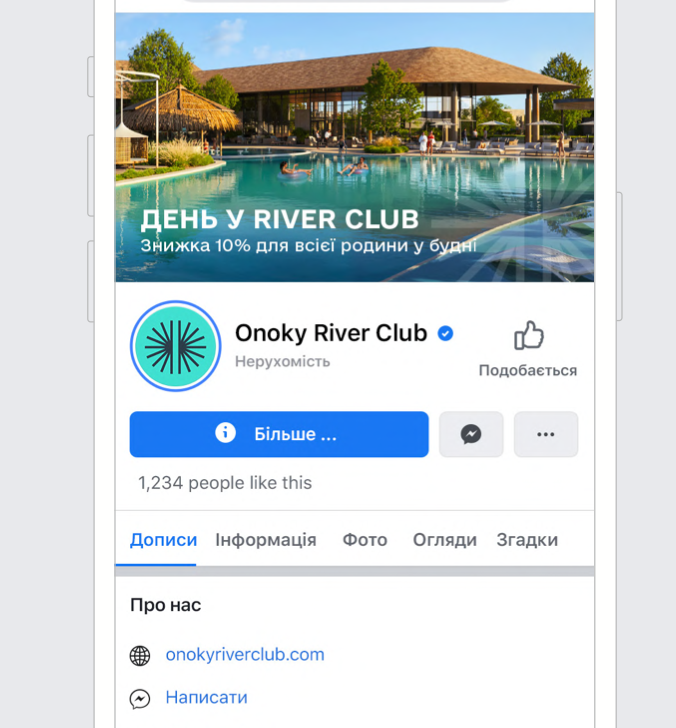Select the Огляди tab
Screen dimensions: 676x728
point(444,540)
